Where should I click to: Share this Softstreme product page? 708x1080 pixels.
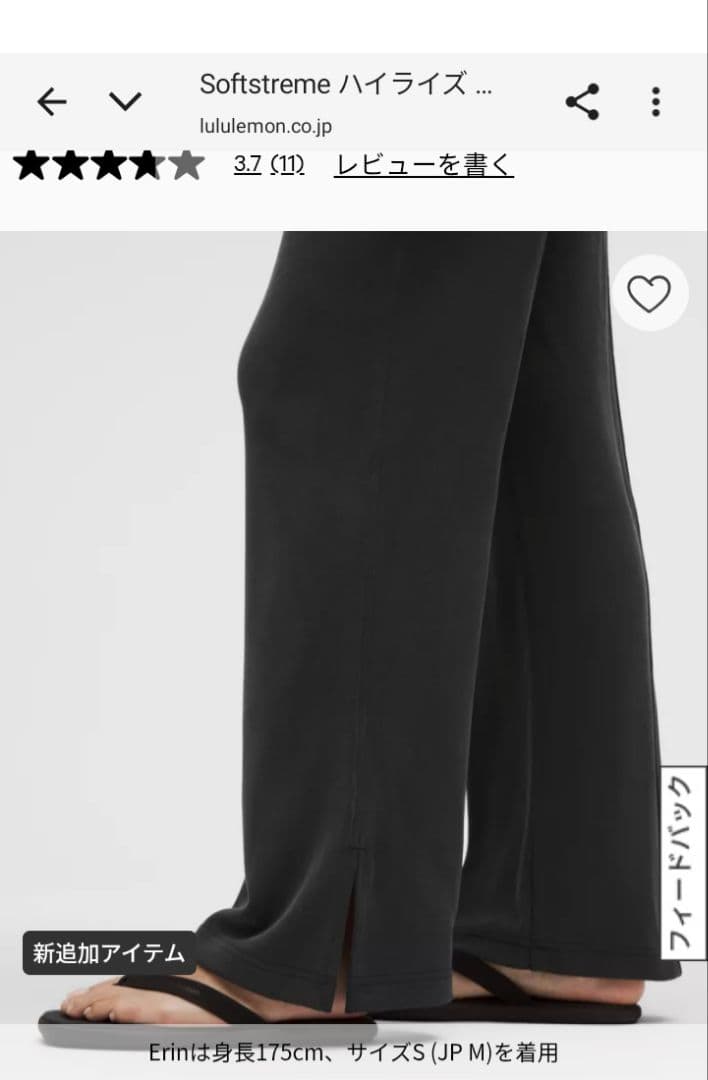(582, 101)
